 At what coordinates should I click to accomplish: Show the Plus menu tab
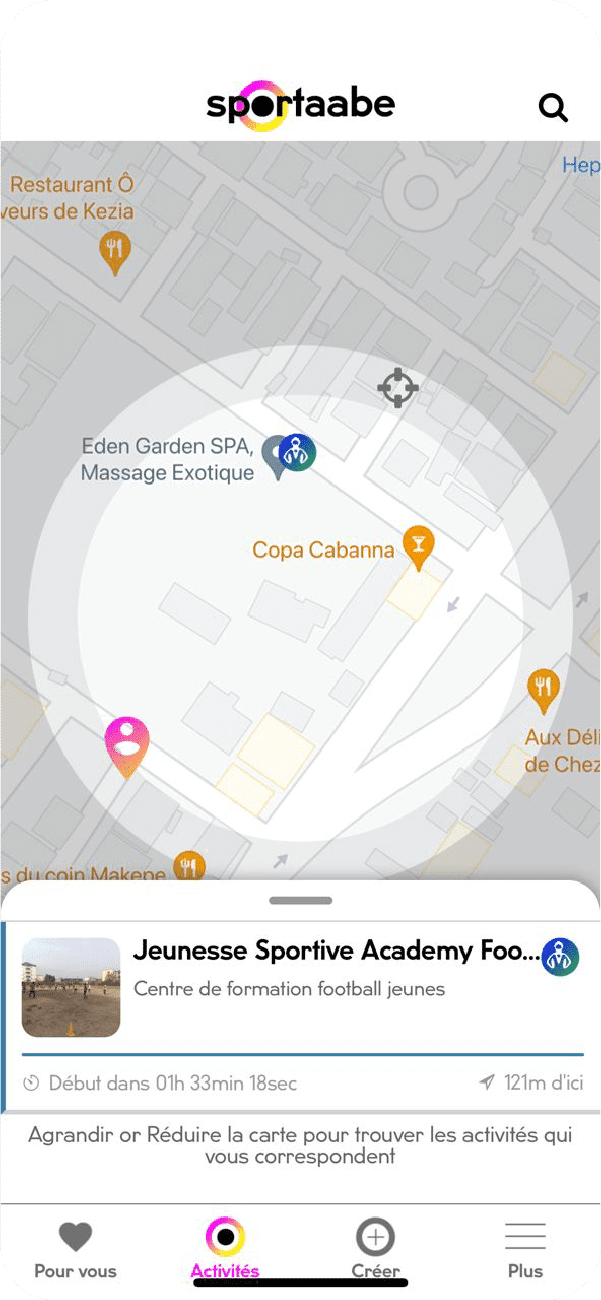[525, 1250]
